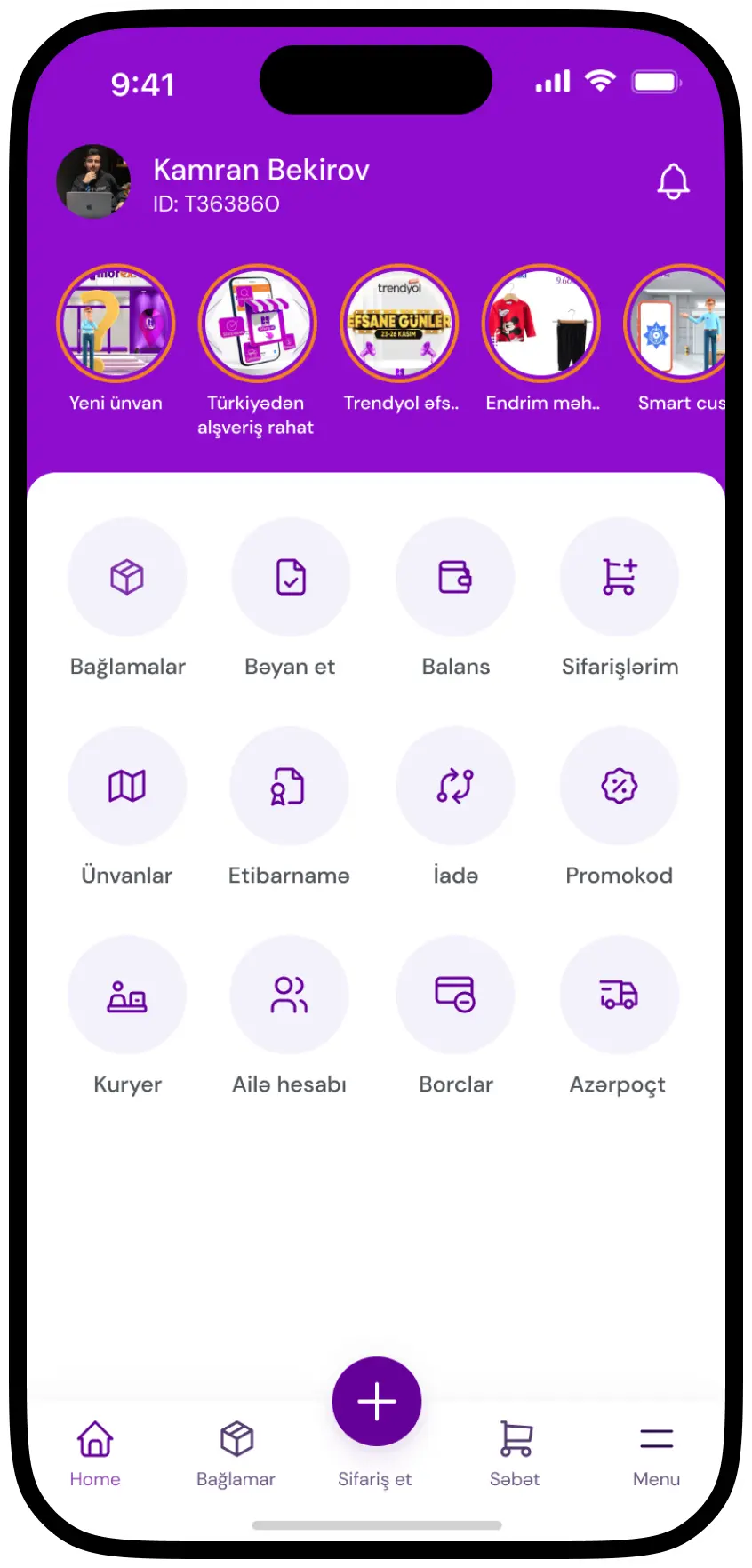Switch to the Səbət tab
Viewport: 752px width, 1568px height.
point(515,1454)
